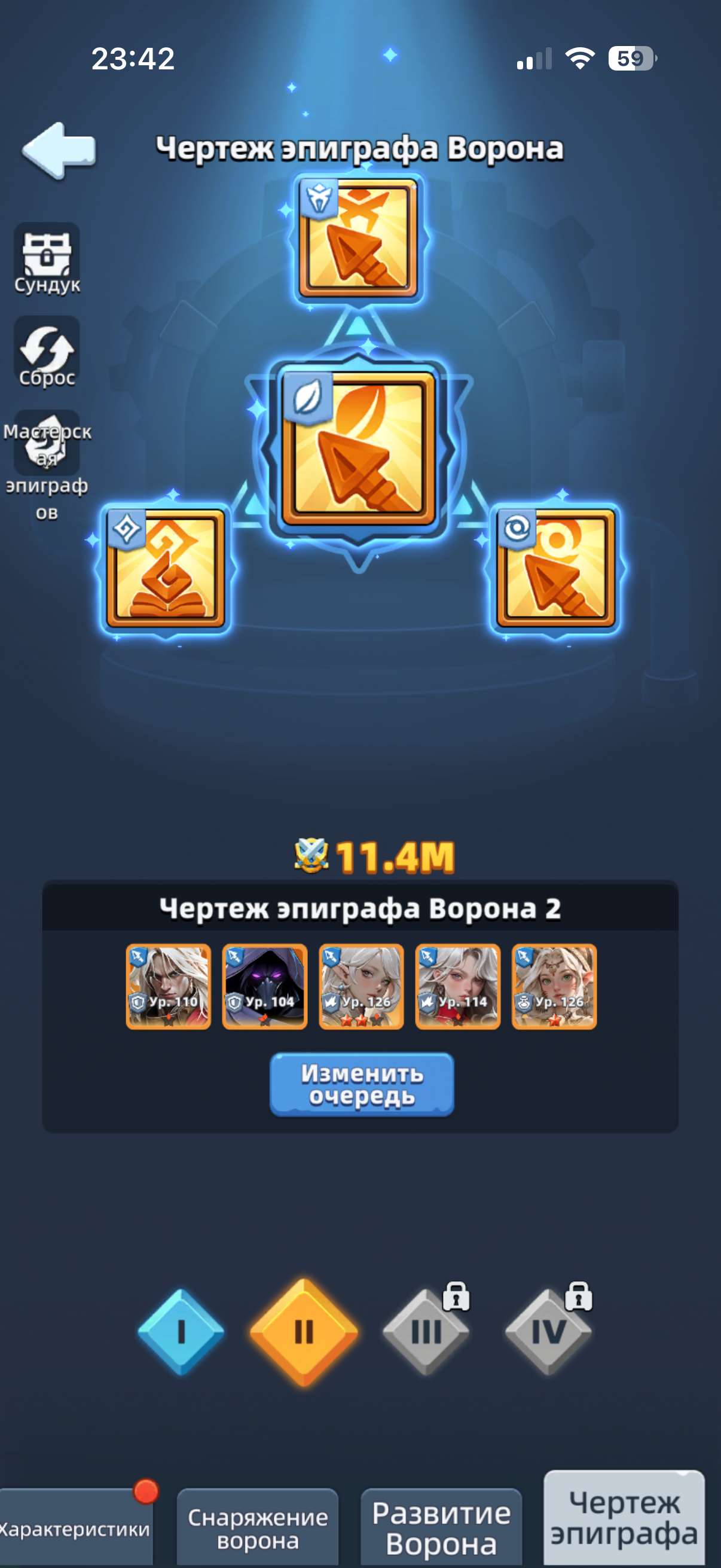This screenshot has width=721, height=1568.
Task: Switch to blueprint I
Action: click(181, 1332)
